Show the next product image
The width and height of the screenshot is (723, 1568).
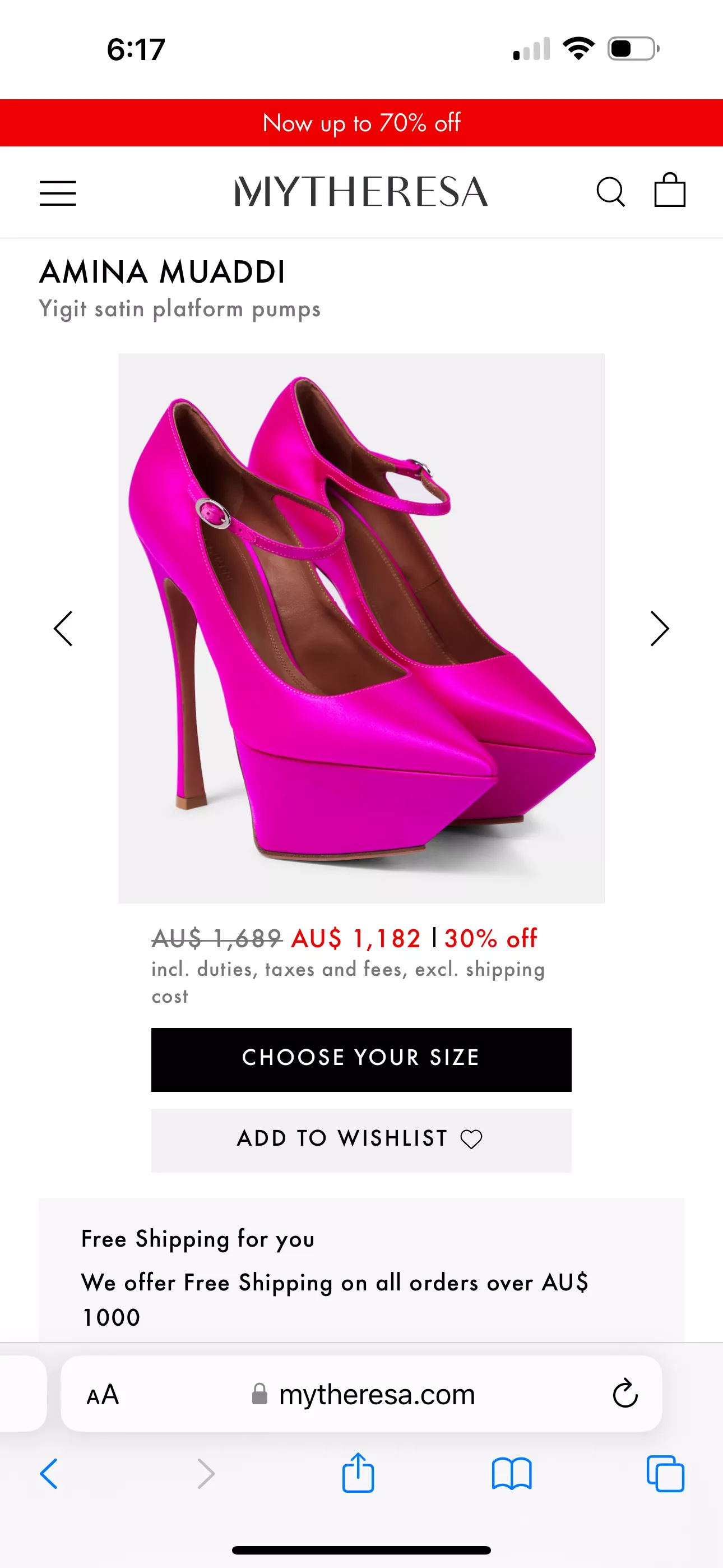(x=660, y=628)
